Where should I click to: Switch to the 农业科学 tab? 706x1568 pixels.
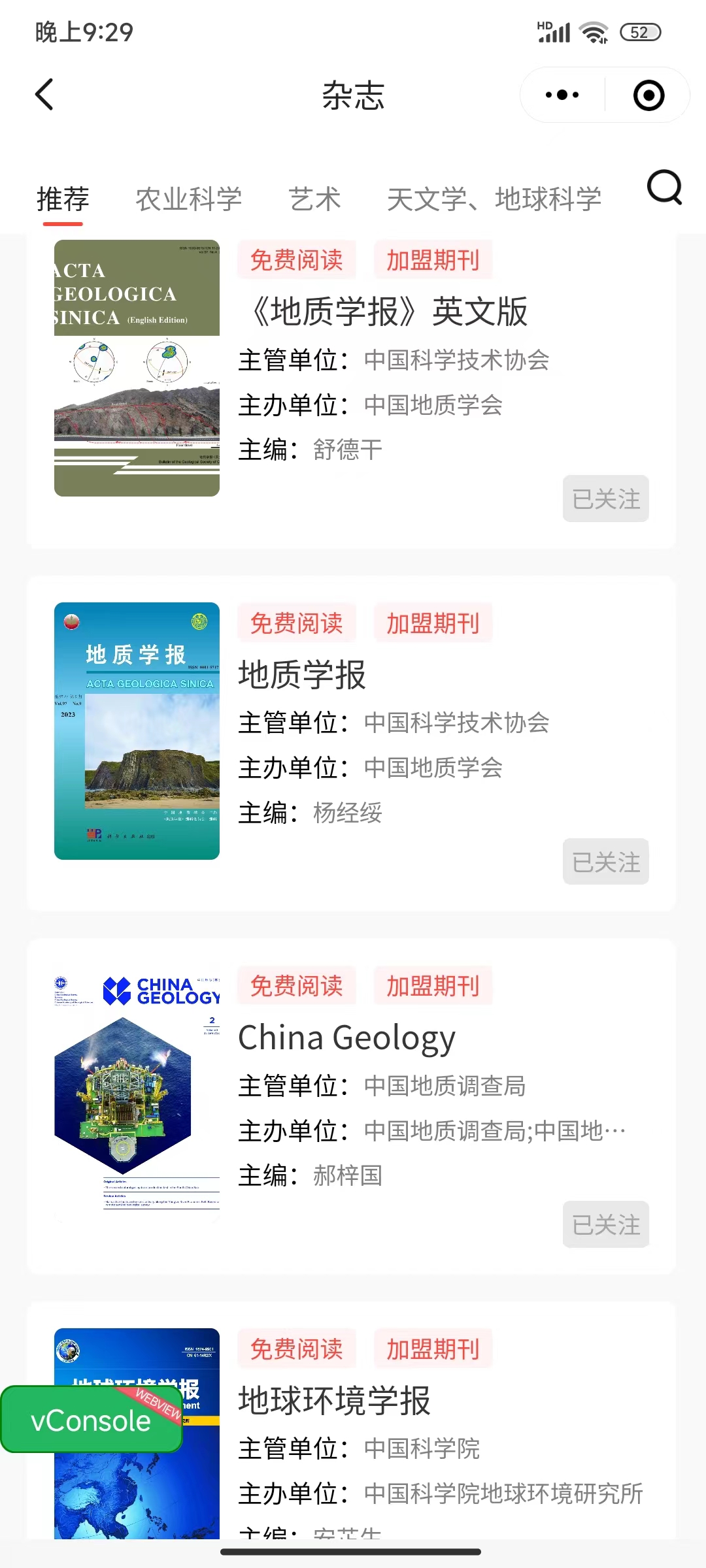click(x=189, y=199)
